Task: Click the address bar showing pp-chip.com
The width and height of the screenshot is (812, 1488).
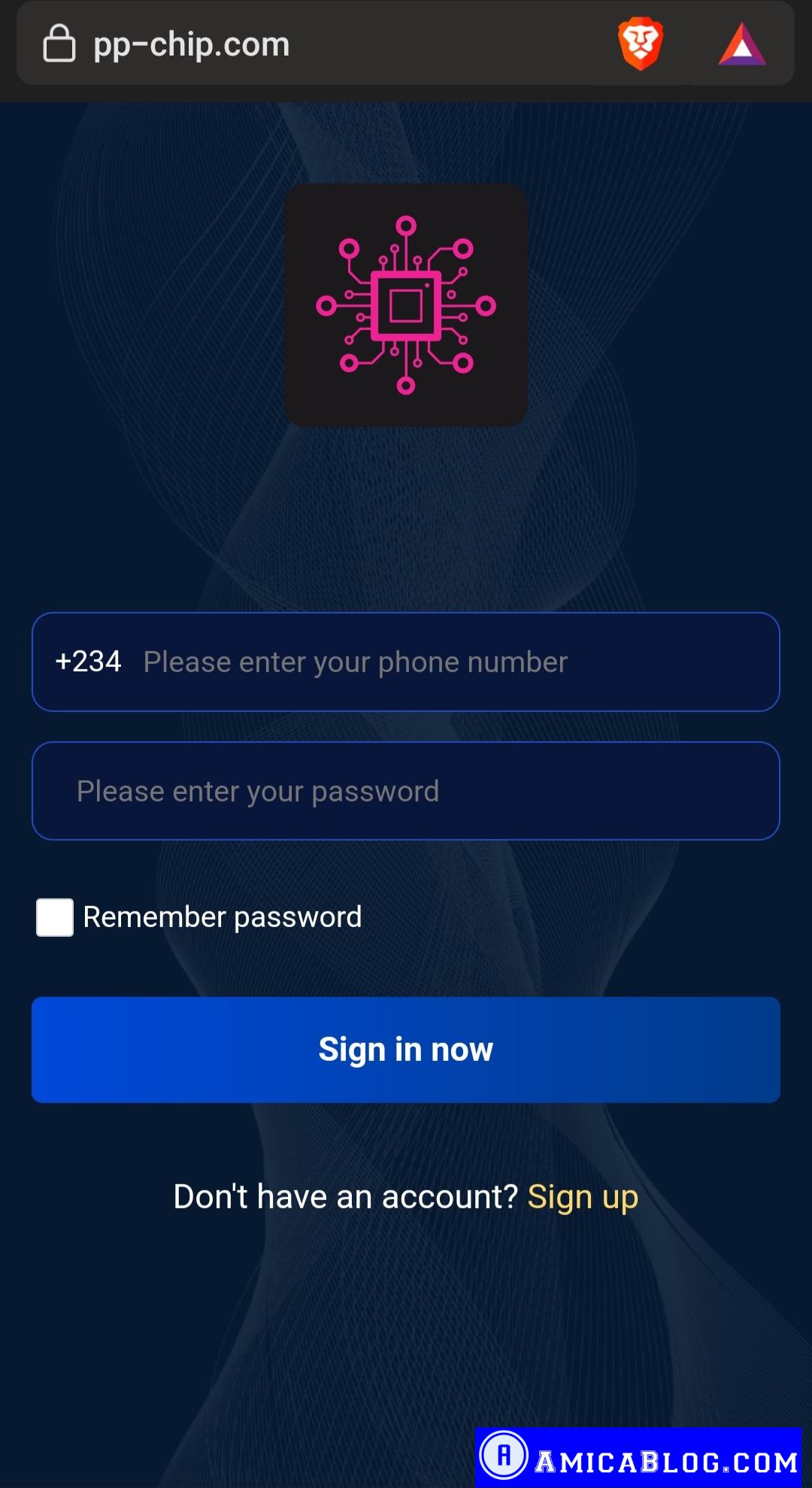Action: pos(192,44)
